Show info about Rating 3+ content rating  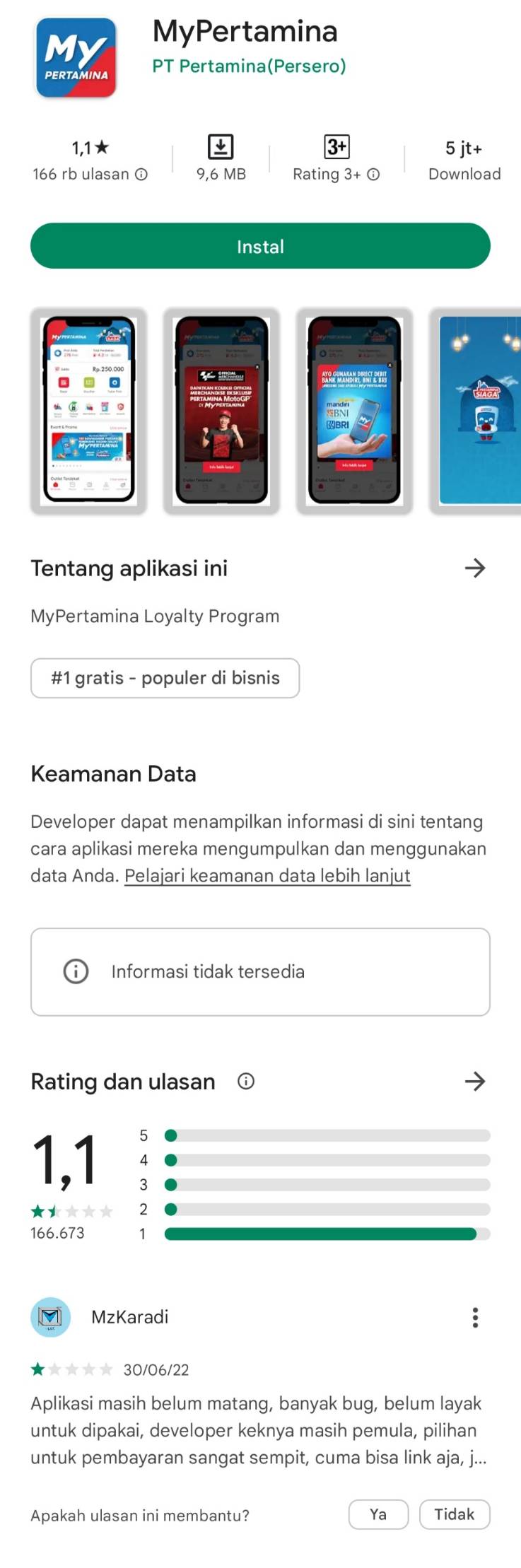(x=374, y=175)
